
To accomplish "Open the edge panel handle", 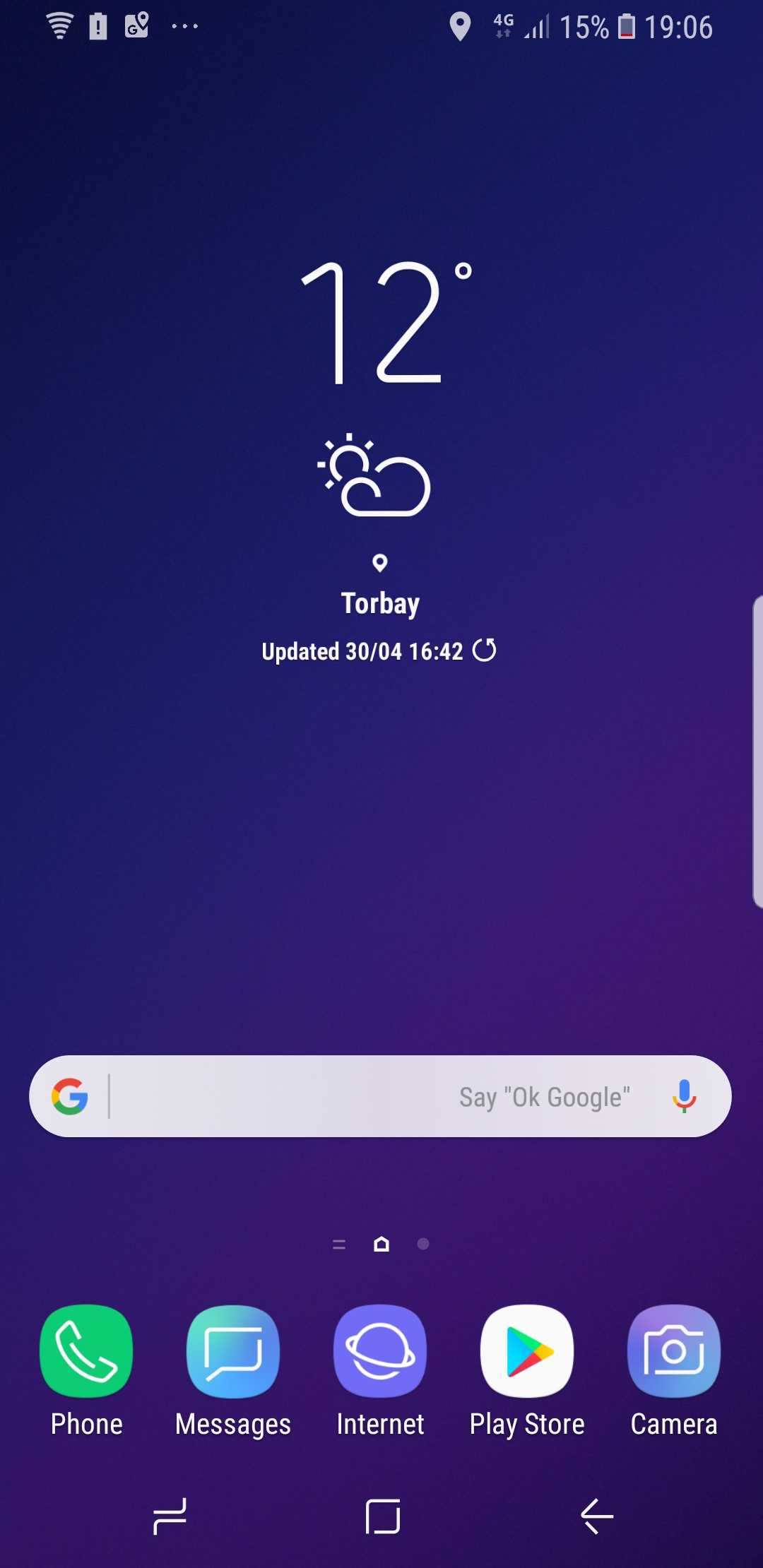I will tap(757, 752).
